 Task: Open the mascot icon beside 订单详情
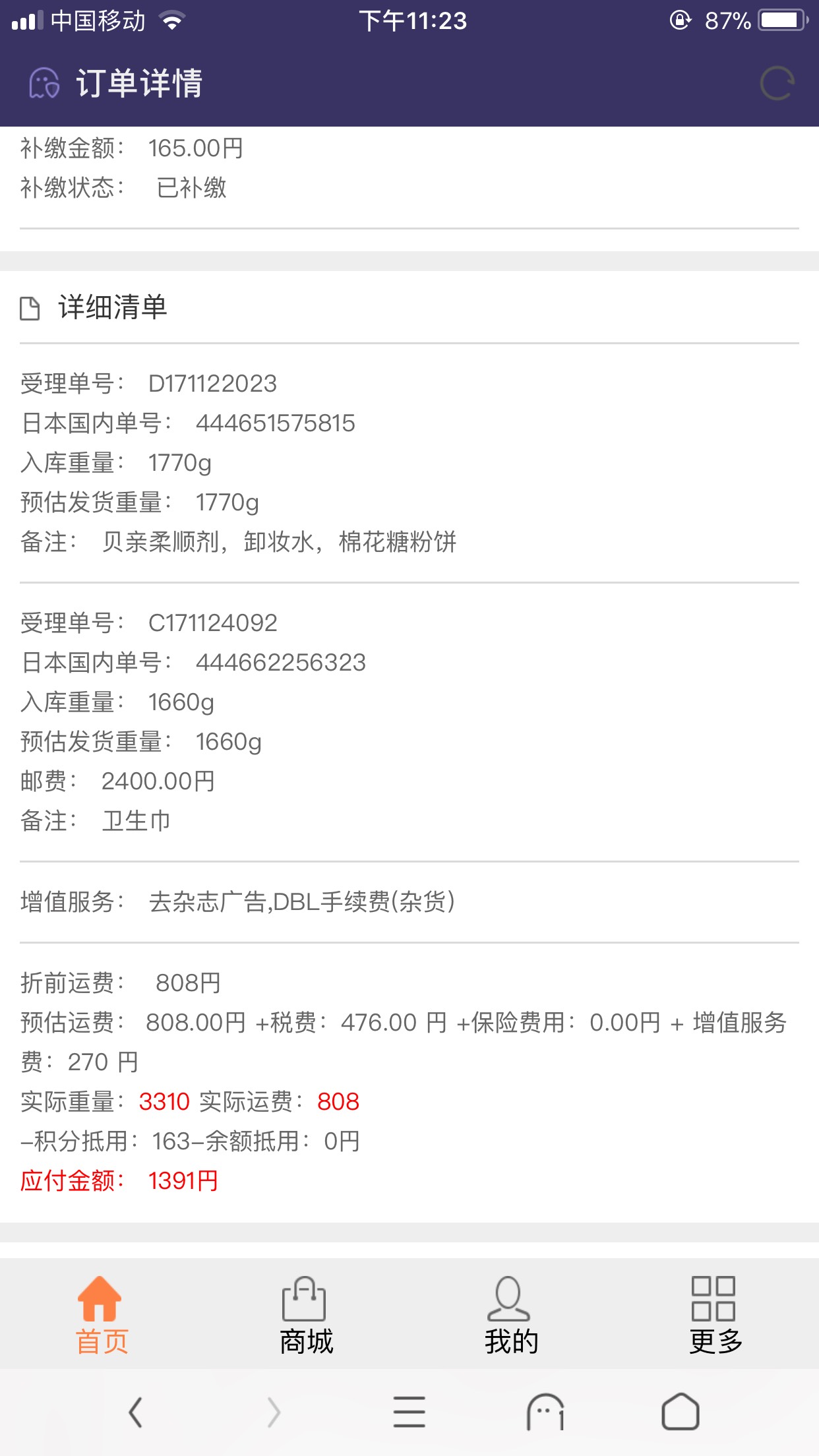[44, 84]
